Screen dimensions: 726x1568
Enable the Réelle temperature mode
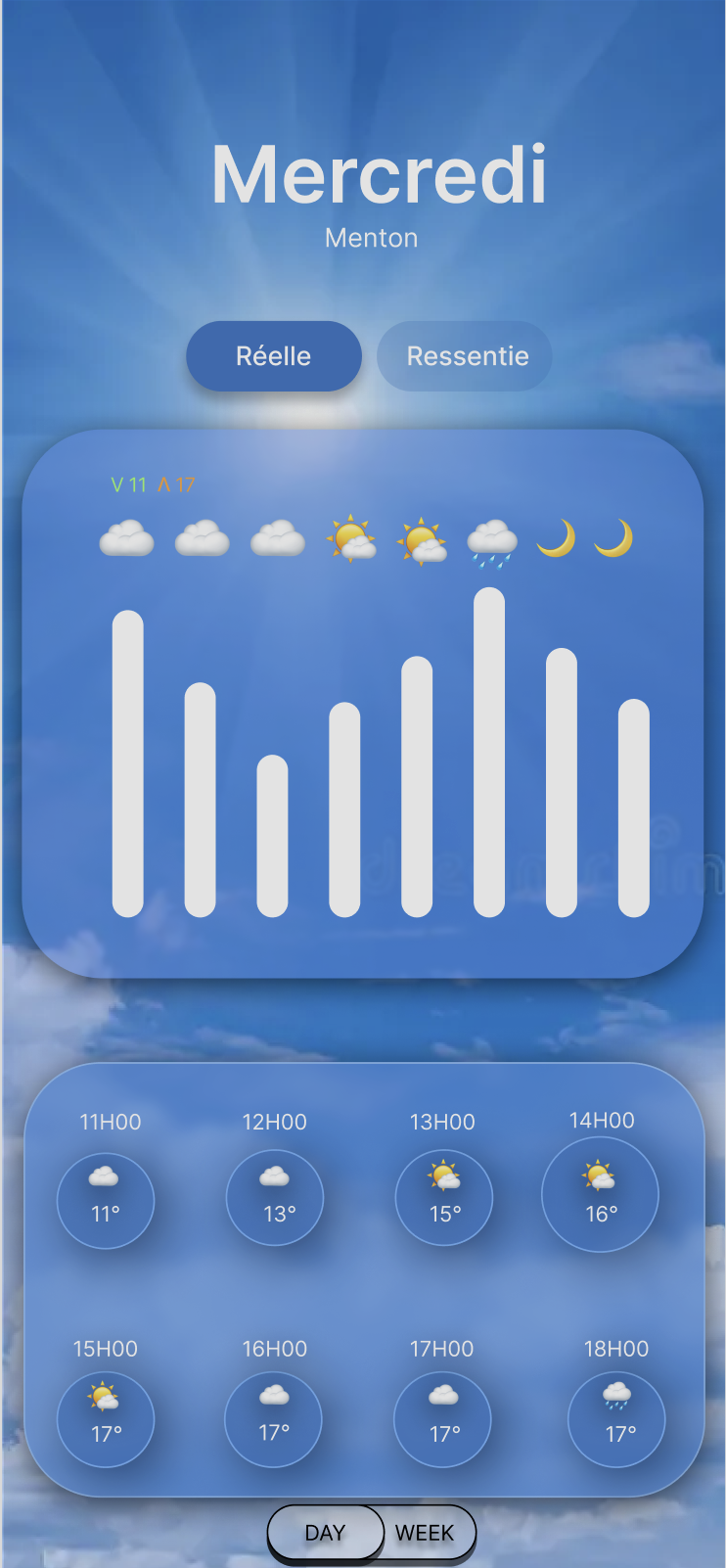click(x=274, y=356)
